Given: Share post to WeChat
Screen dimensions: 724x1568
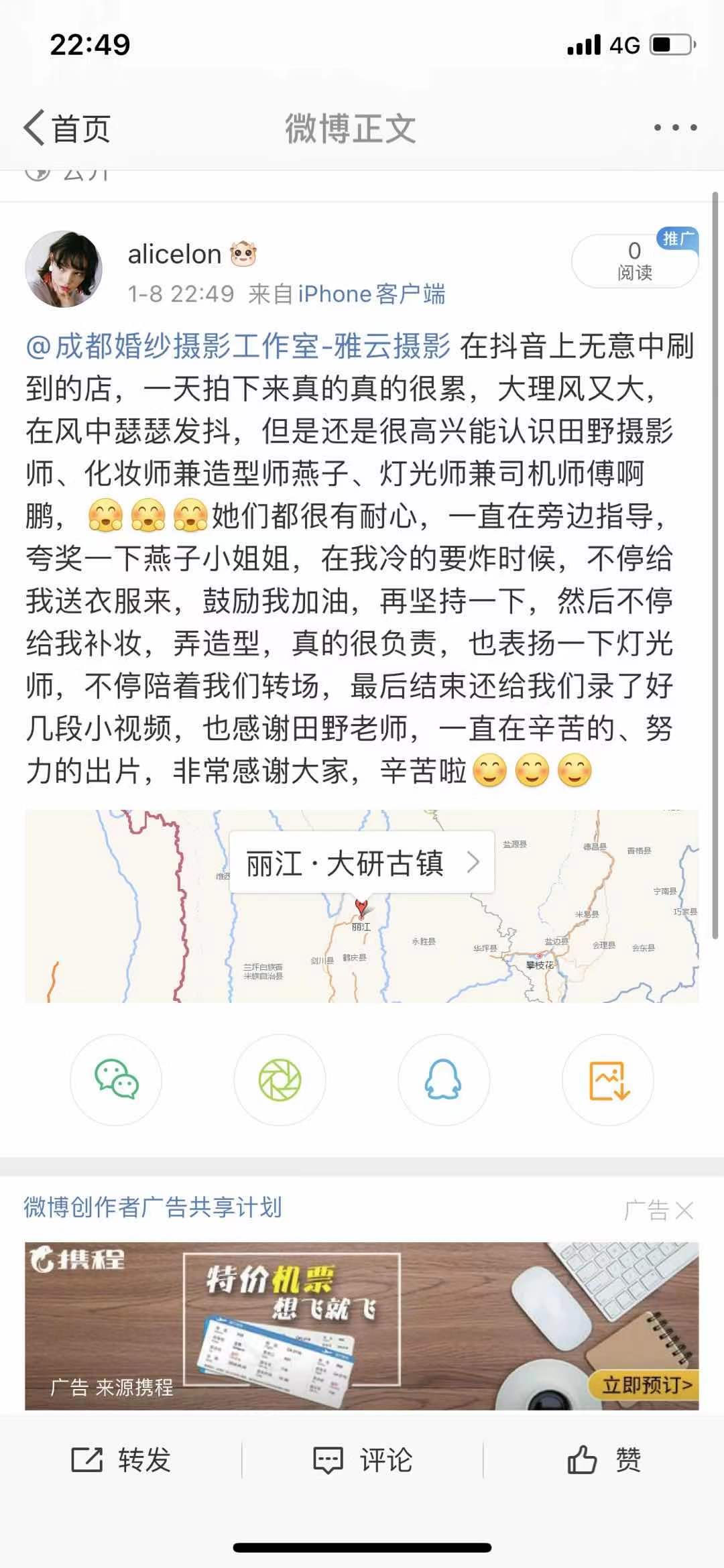Looking at the screenshot, I should tap(116, 1080).
